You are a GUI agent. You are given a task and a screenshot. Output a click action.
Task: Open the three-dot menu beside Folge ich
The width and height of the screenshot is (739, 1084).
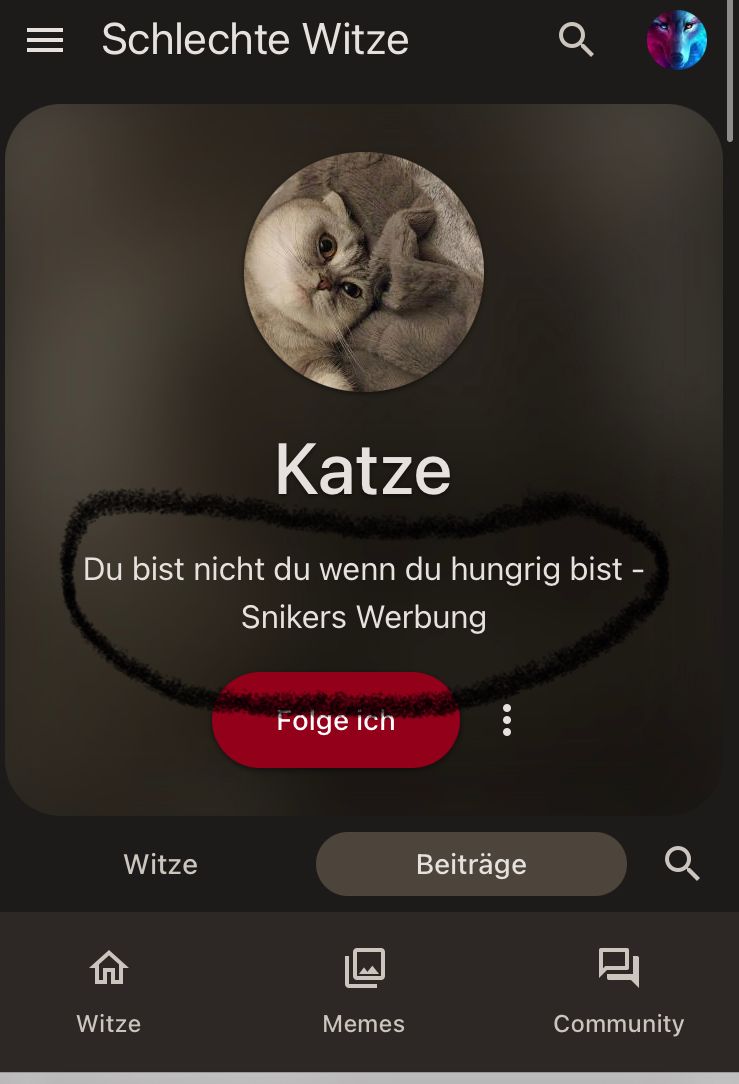tap(507, 720)
